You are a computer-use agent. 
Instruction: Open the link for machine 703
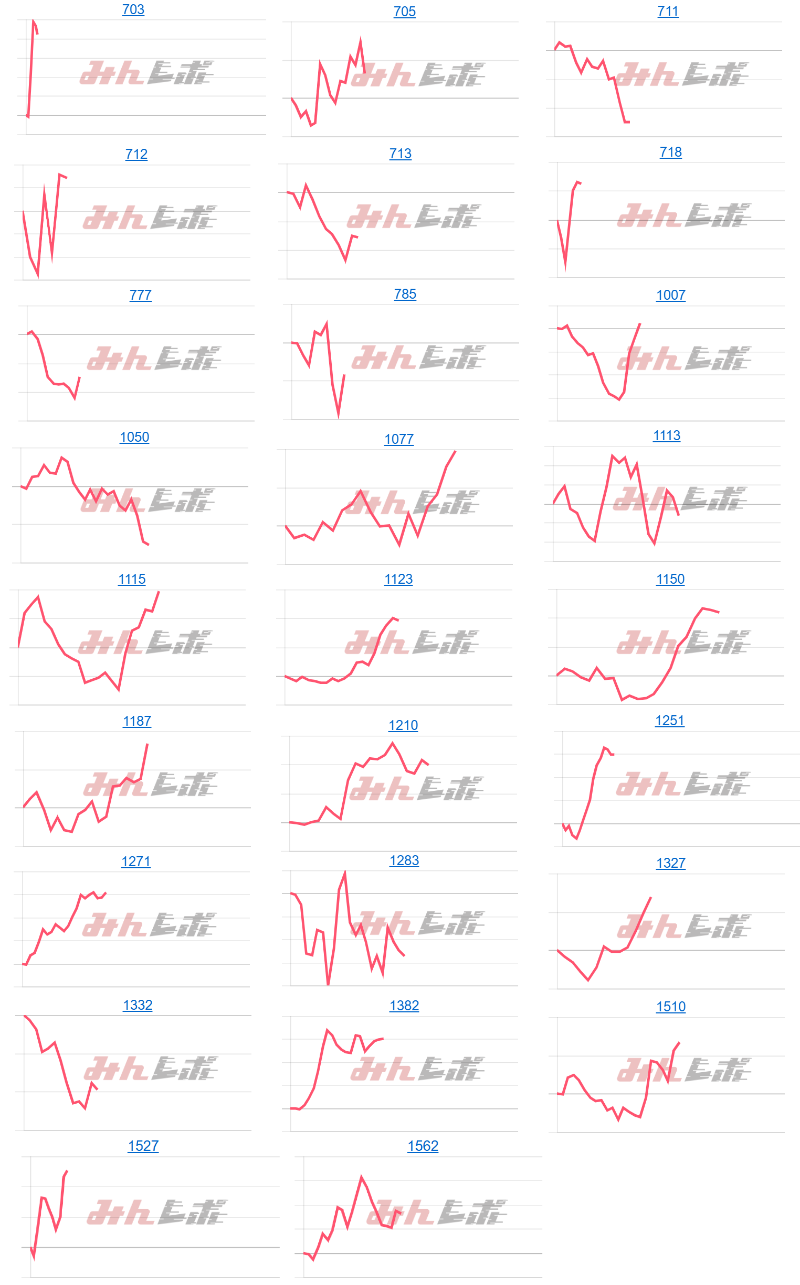click(x=132, y=10)
